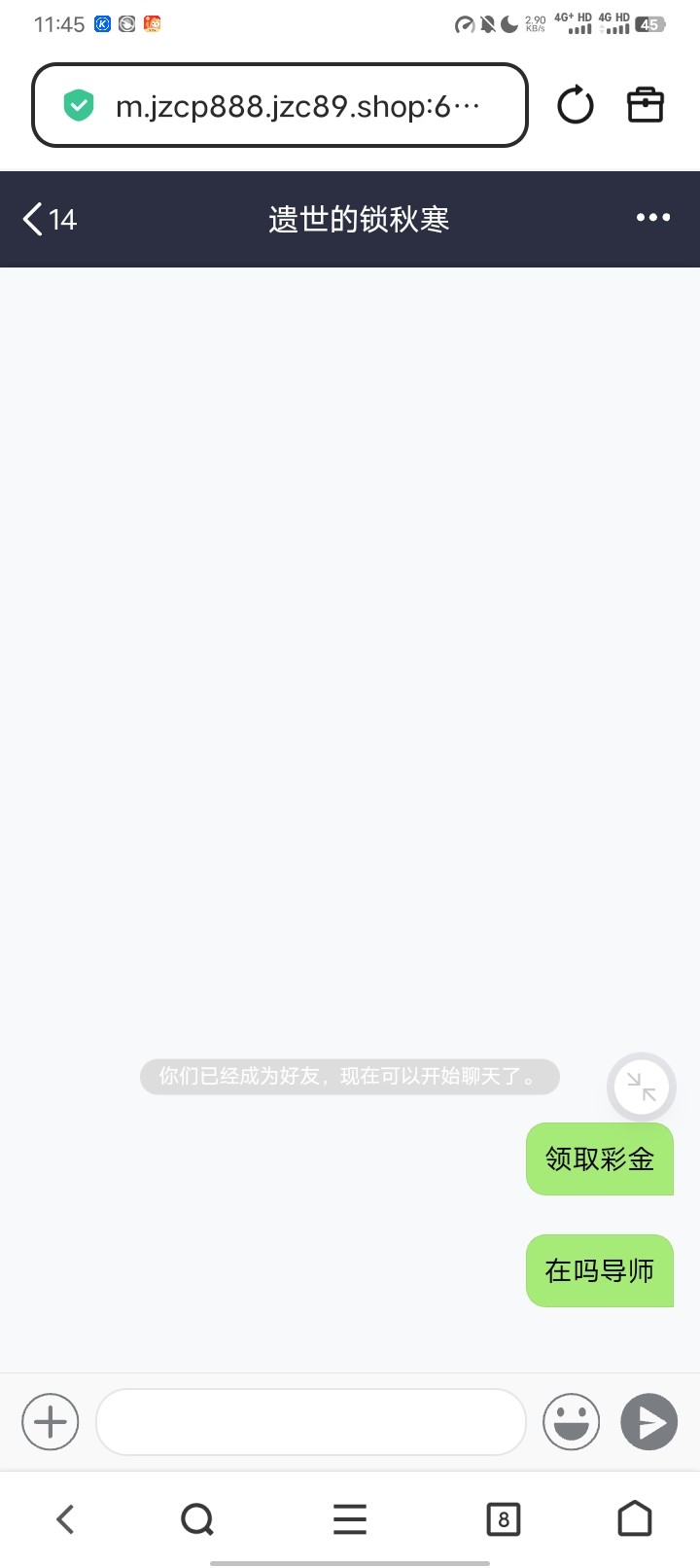Tap the search magnifier in bottom navigation
This screenshot has width=700, height=1568.
[197, 1518]
